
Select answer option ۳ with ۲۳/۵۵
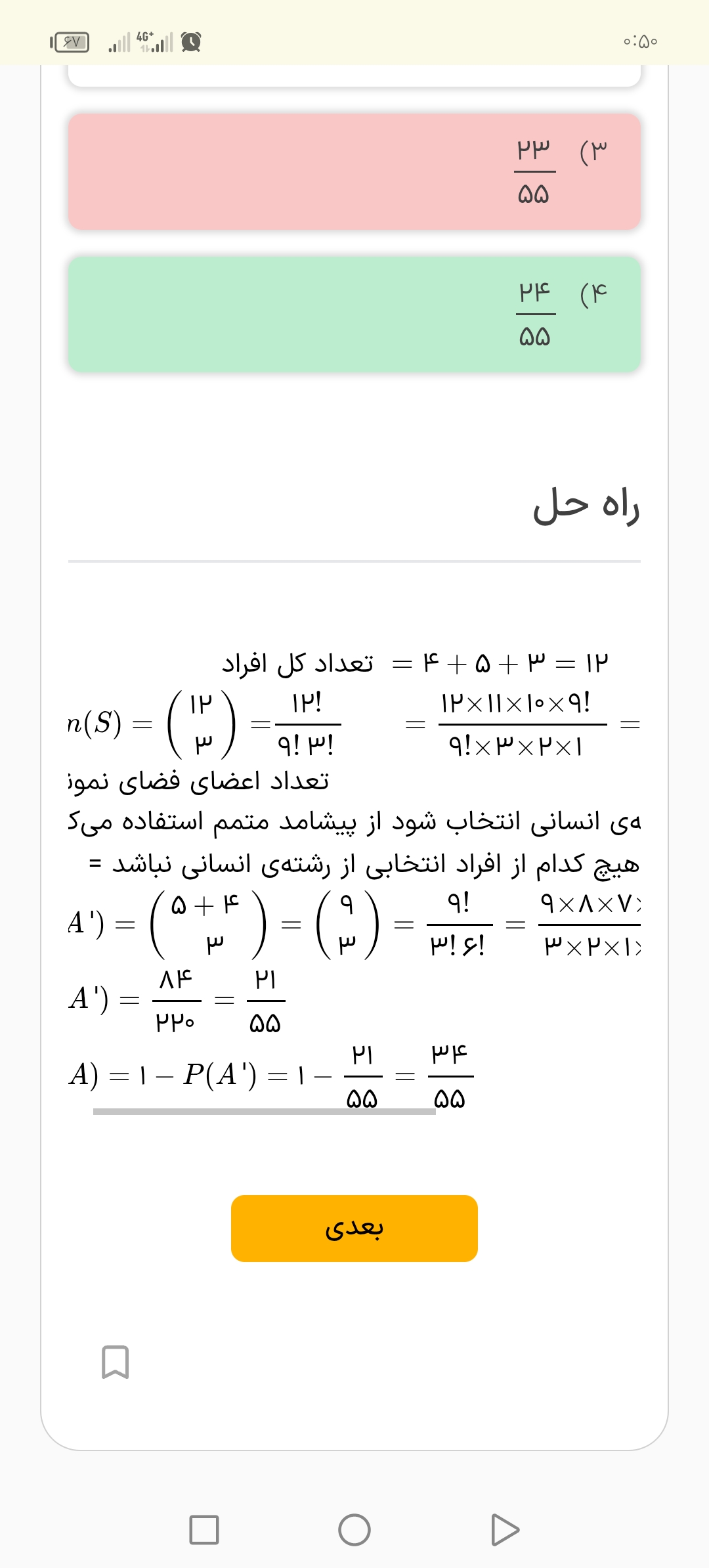[354, 171]
